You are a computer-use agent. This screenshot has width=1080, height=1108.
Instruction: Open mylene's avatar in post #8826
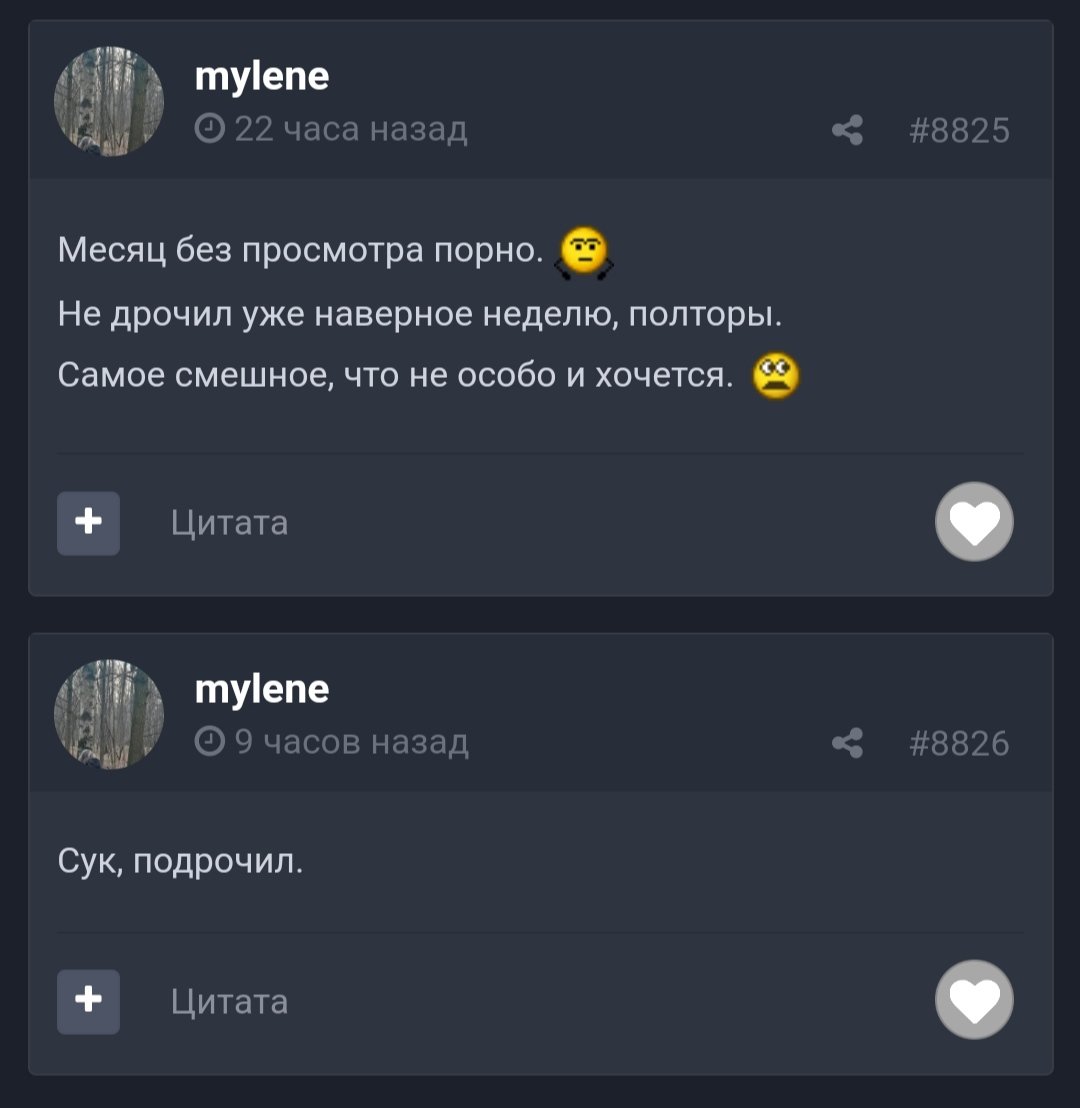pos(108,714)
